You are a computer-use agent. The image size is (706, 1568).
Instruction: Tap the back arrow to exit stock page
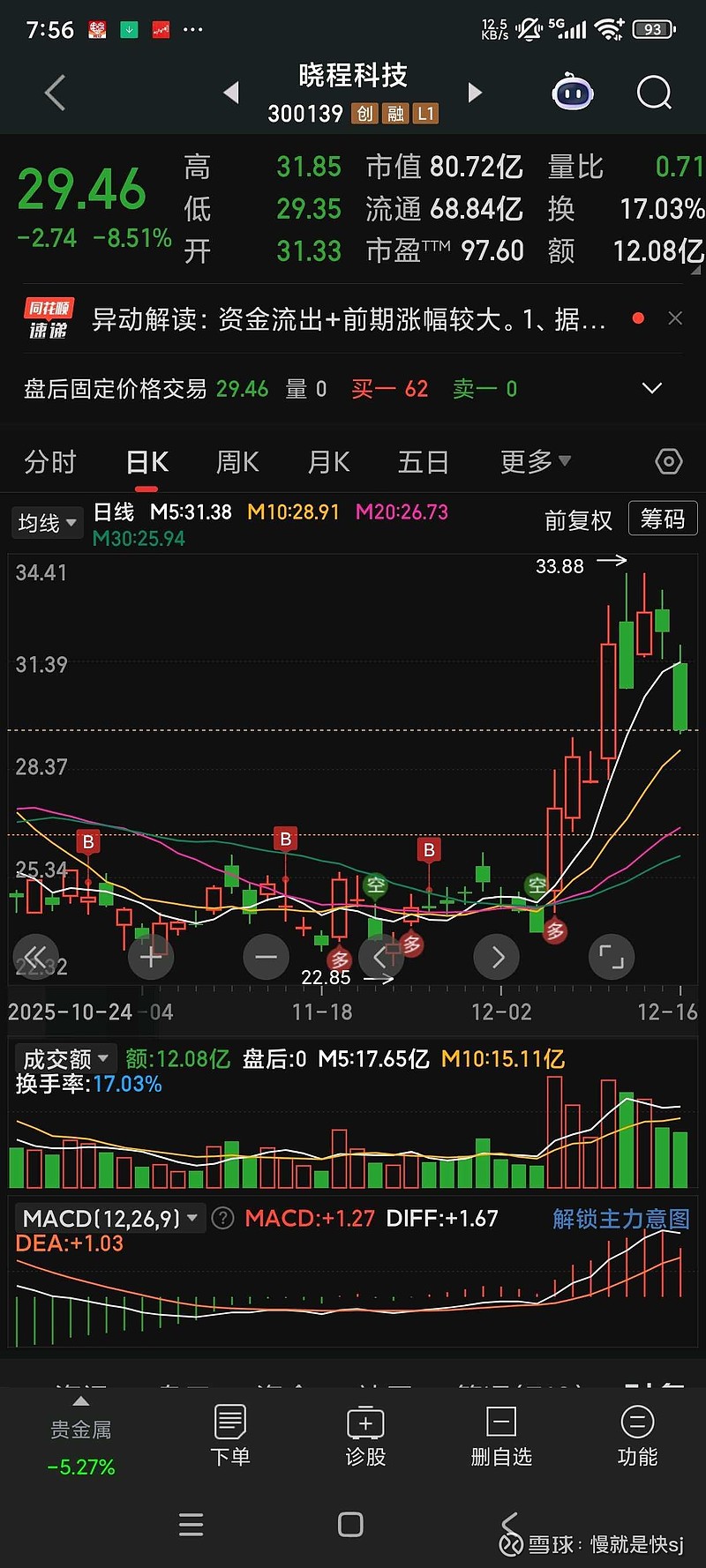click(x=53, y=92)
